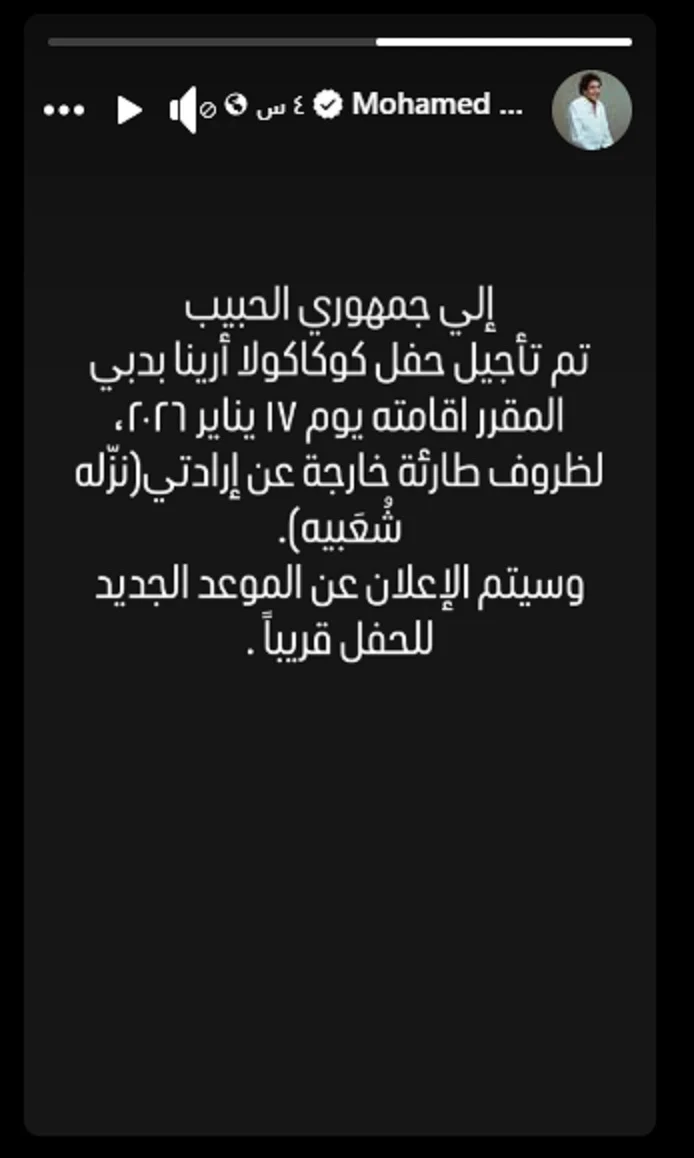Open Mohamed's profile picture
694x1158 pixels.
(x=592, y=110)
